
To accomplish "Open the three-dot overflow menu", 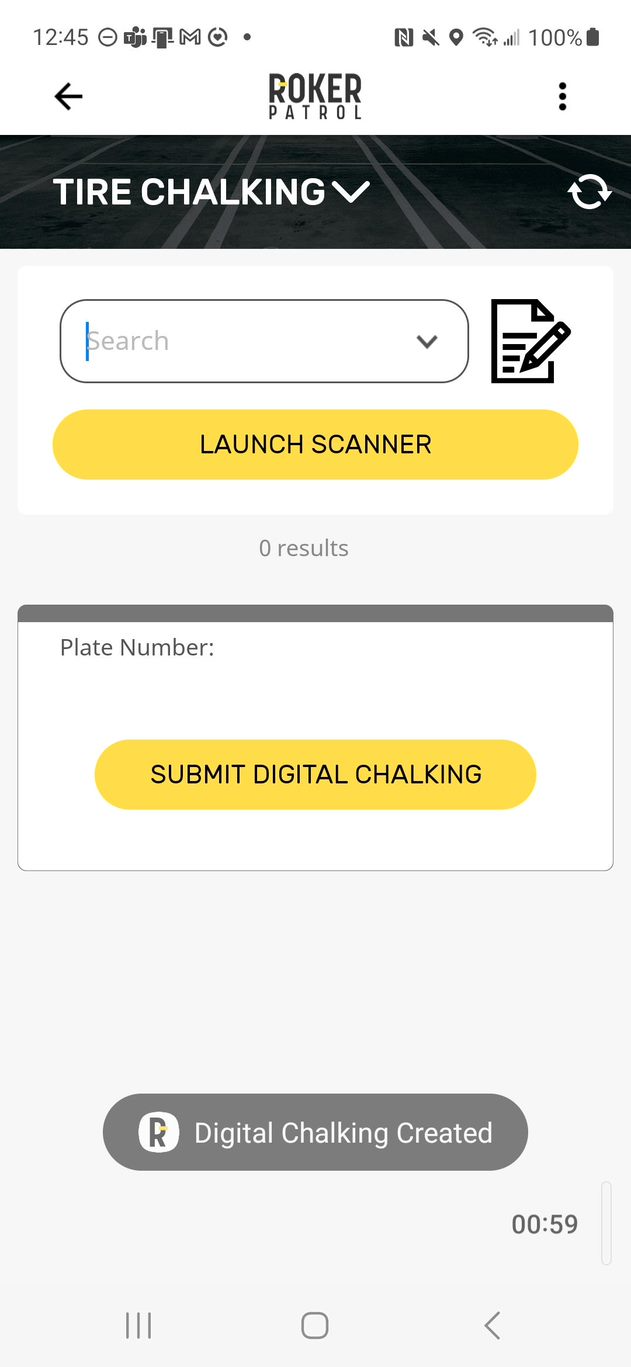I will [562, 96].
